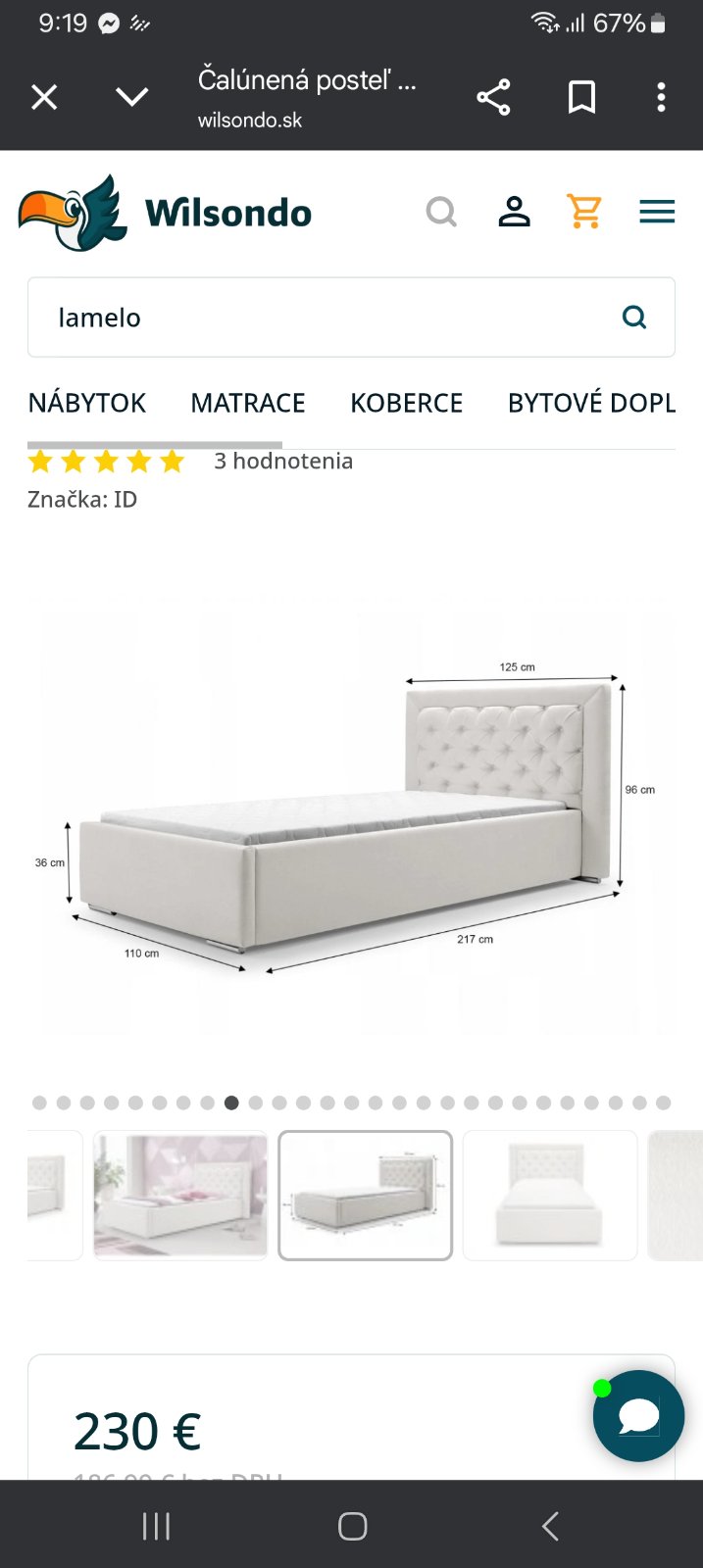The image size is (703, 1568).
Task: Open the live chat bubble
Action: (x=638, y=1415)
